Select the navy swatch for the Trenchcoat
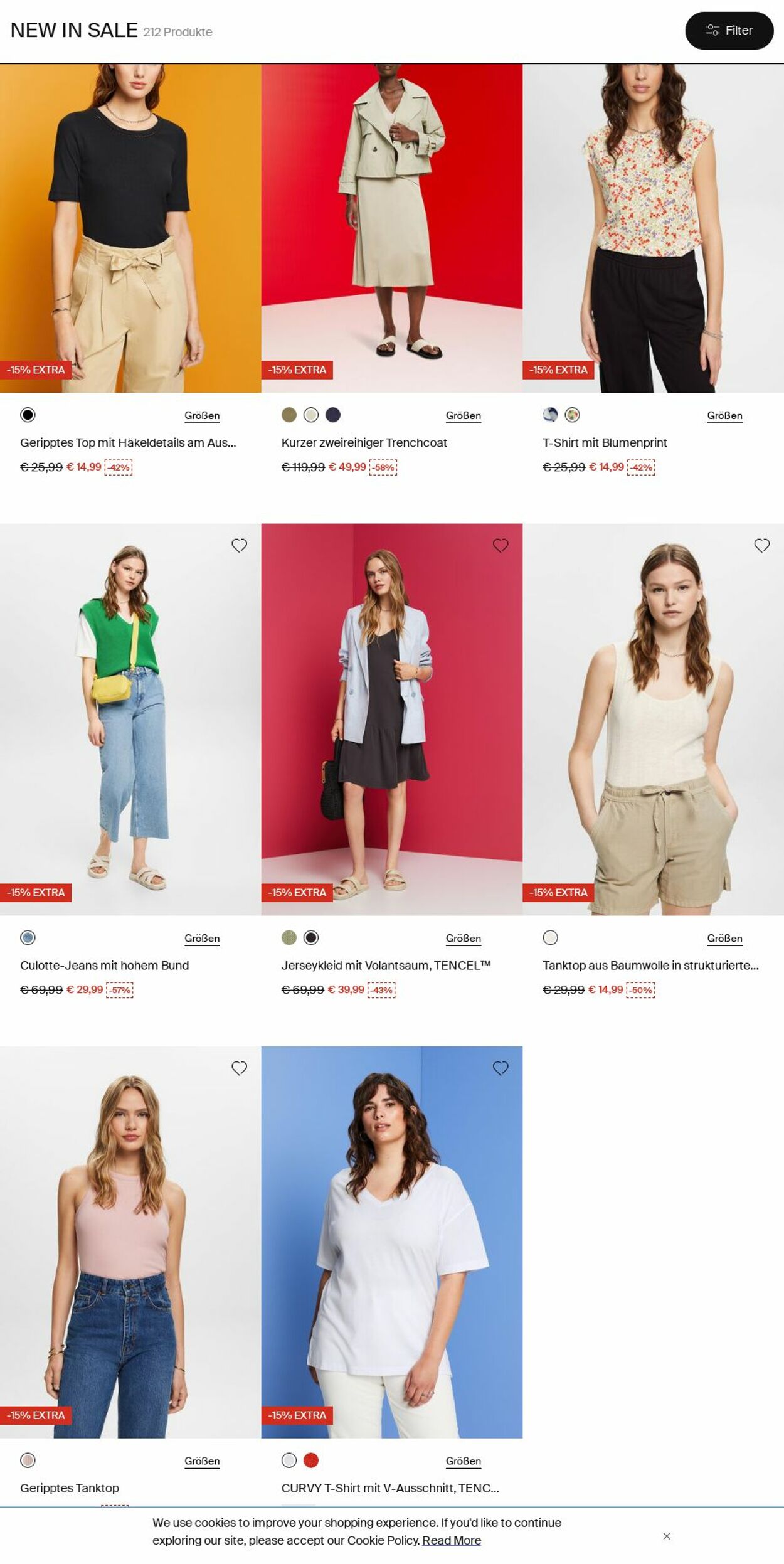Viewport: 784px width, 1564px height. click(333, 415)
